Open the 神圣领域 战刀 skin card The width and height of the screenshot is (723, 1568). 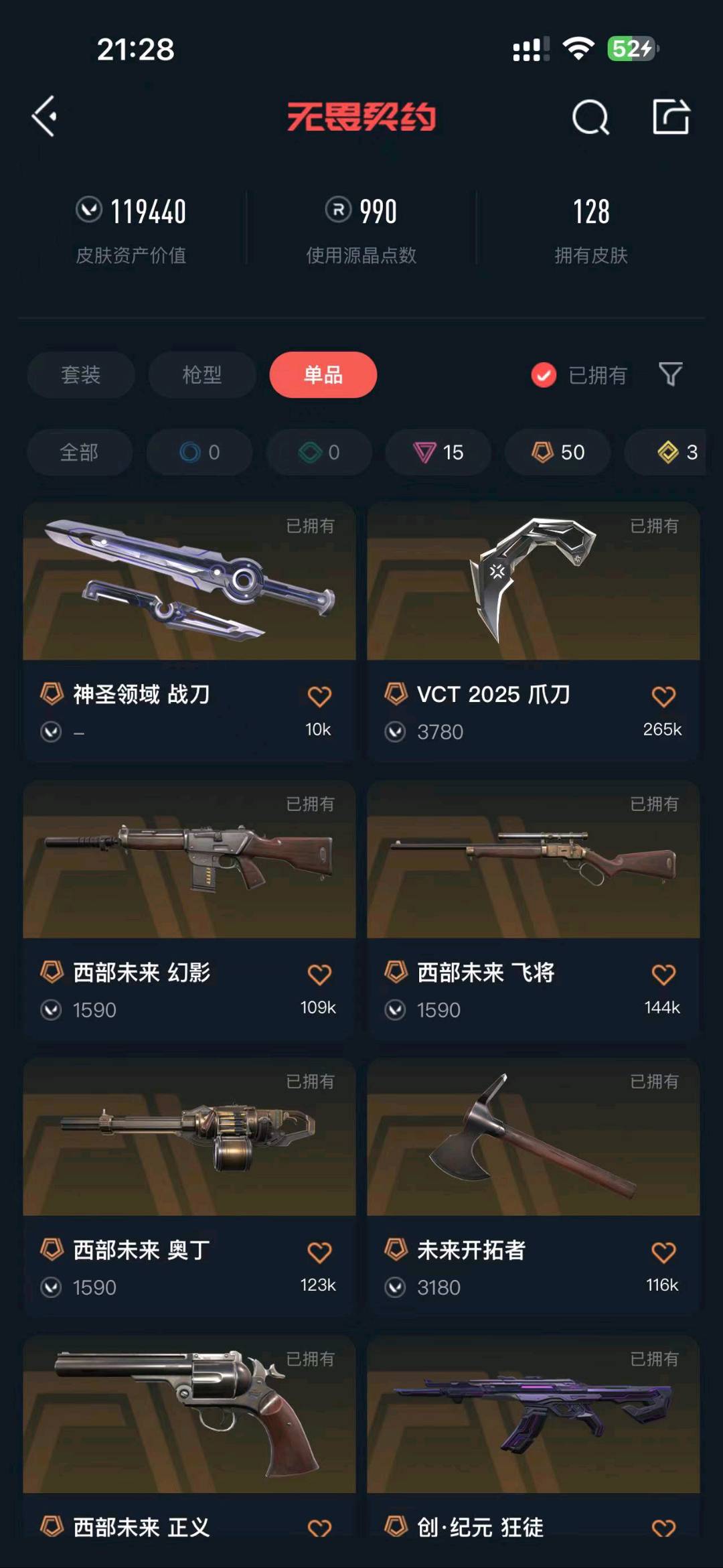pos(189,631)
